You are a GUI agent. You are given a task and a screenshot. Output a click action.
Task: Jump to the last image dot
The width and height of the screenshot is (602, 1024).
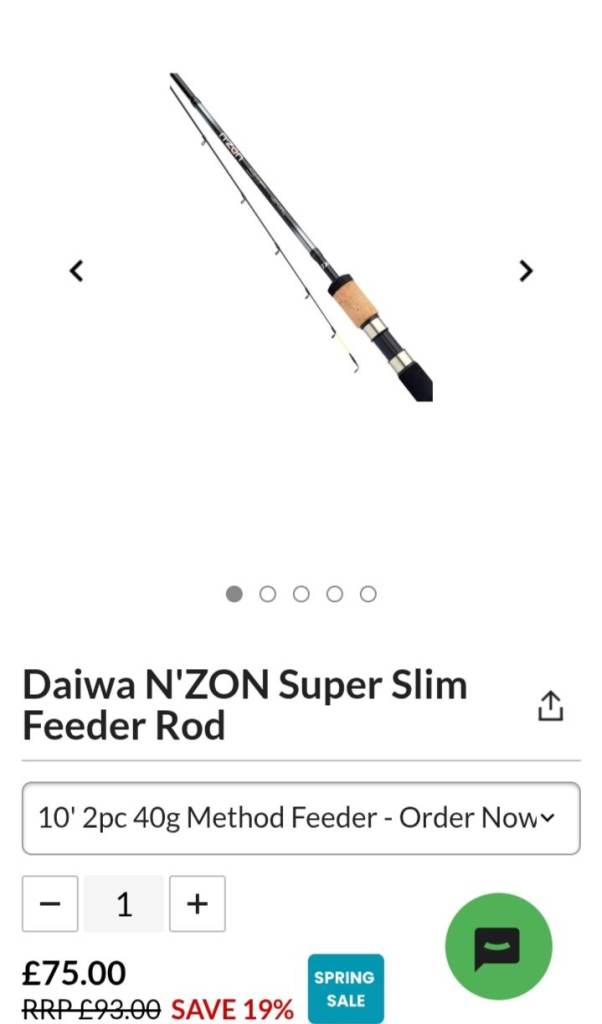point(368,594)
